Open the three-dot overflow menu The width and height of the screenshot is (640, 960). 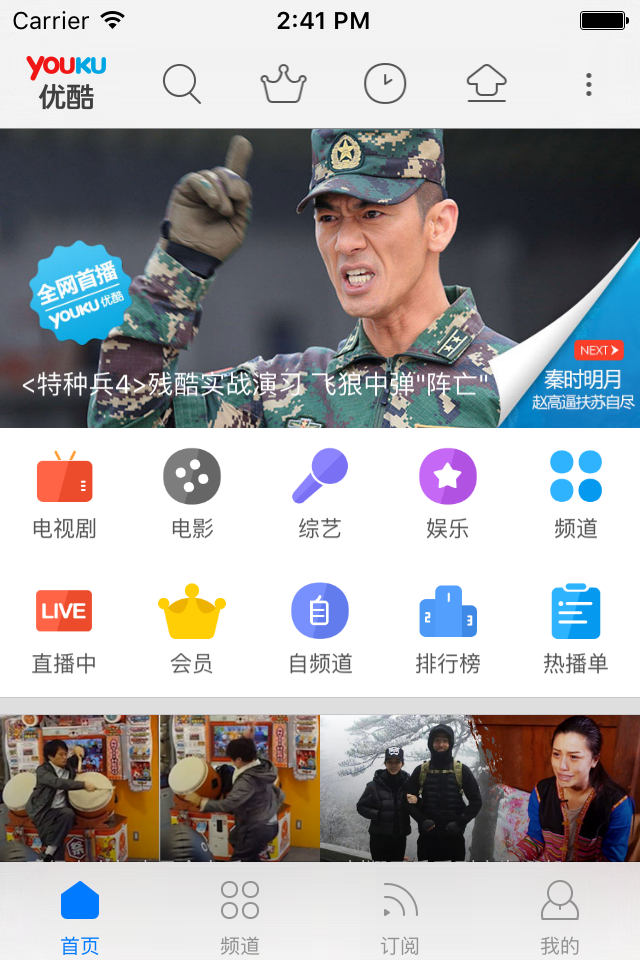click(x=589, y=84)
